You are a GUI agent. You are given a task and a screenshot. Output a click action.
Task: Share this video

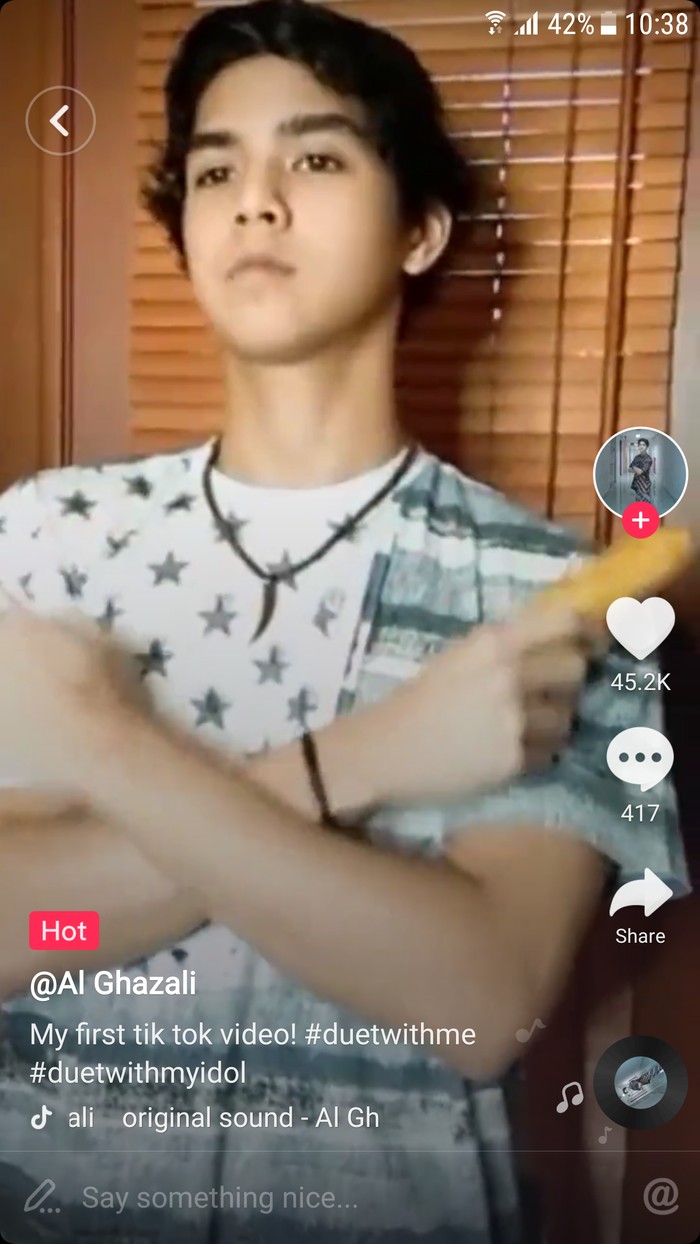[x=640, y=893]
